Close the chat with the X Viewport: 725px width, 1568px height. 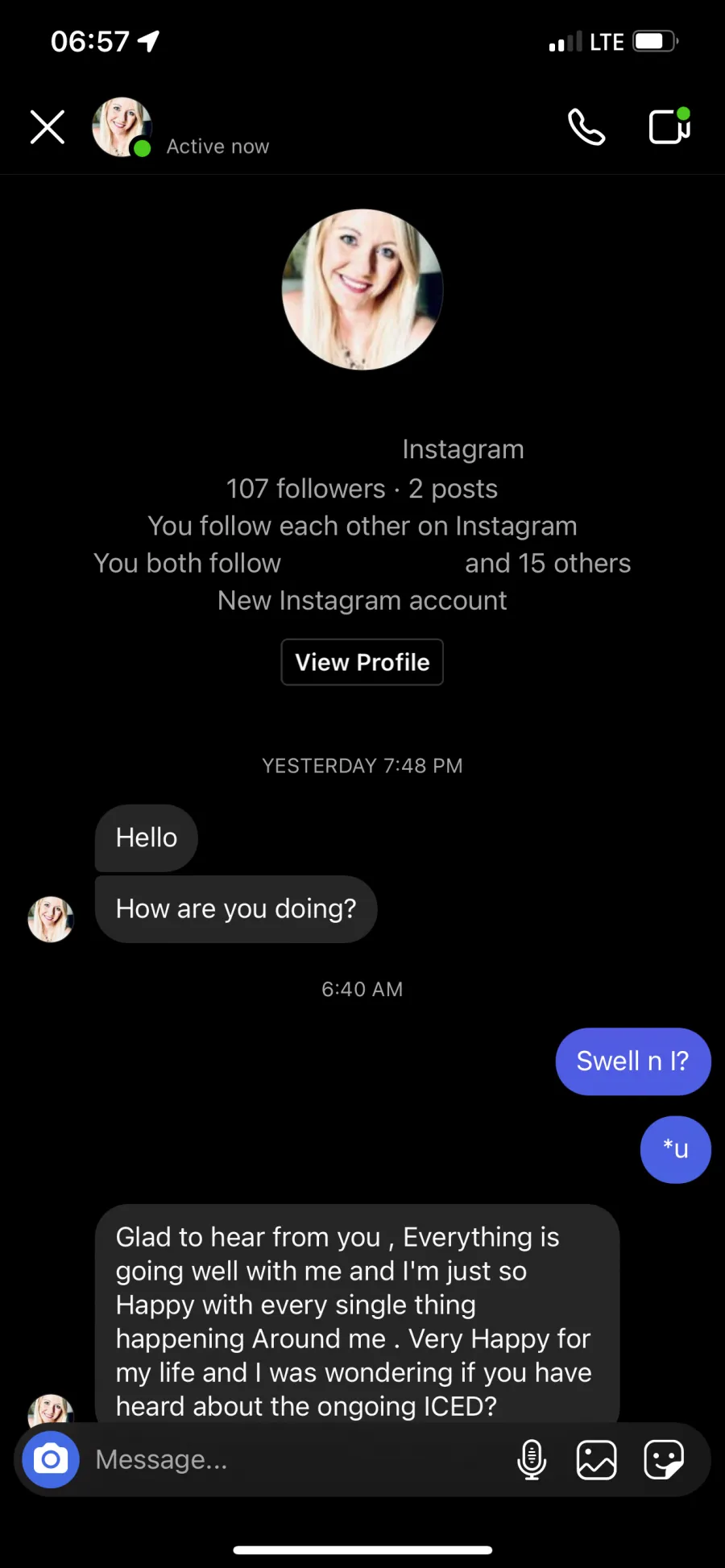pos(48,127)
